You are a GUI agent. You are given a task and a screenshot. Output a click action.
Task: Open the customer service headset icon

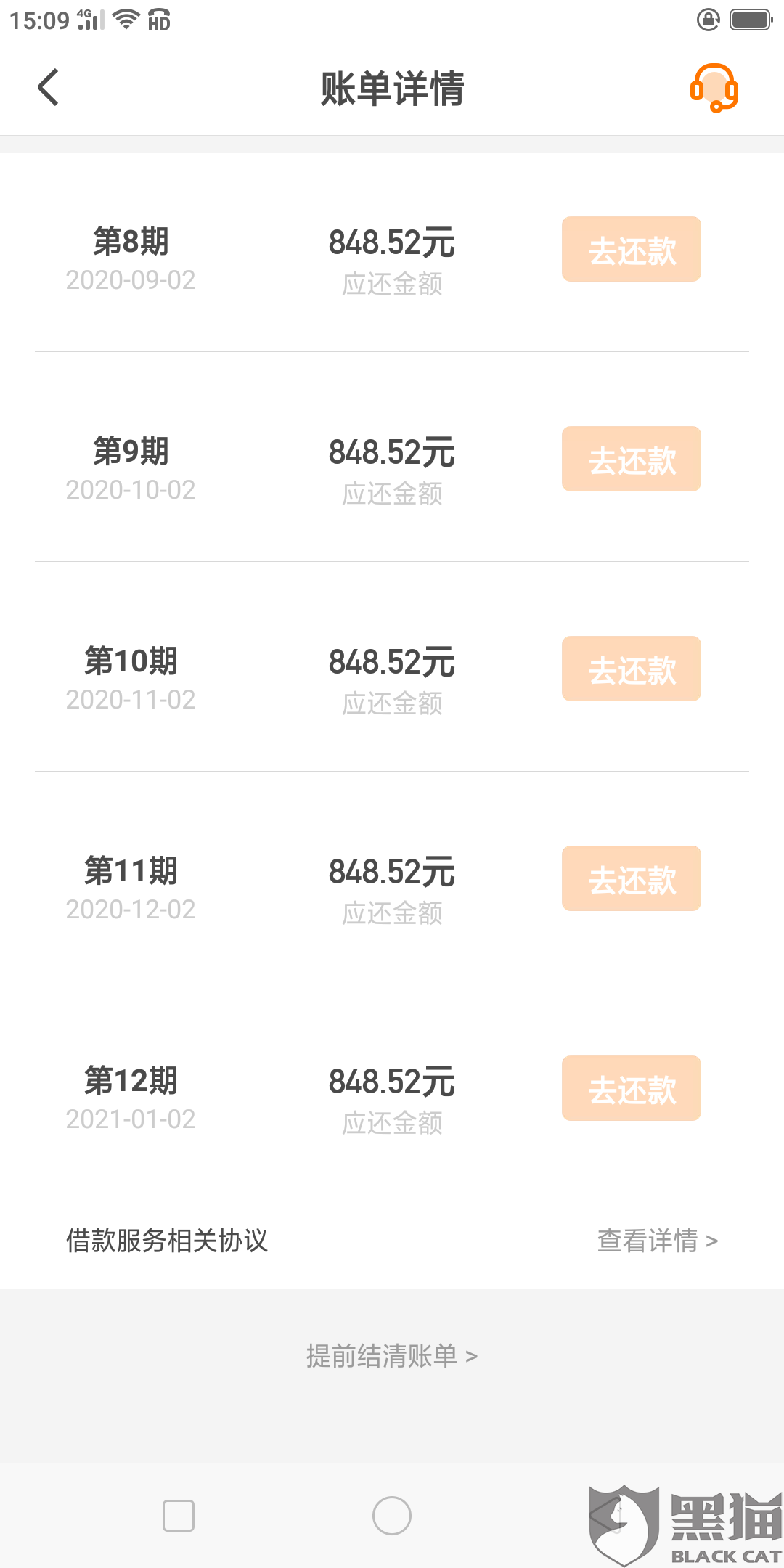point(714,88)
